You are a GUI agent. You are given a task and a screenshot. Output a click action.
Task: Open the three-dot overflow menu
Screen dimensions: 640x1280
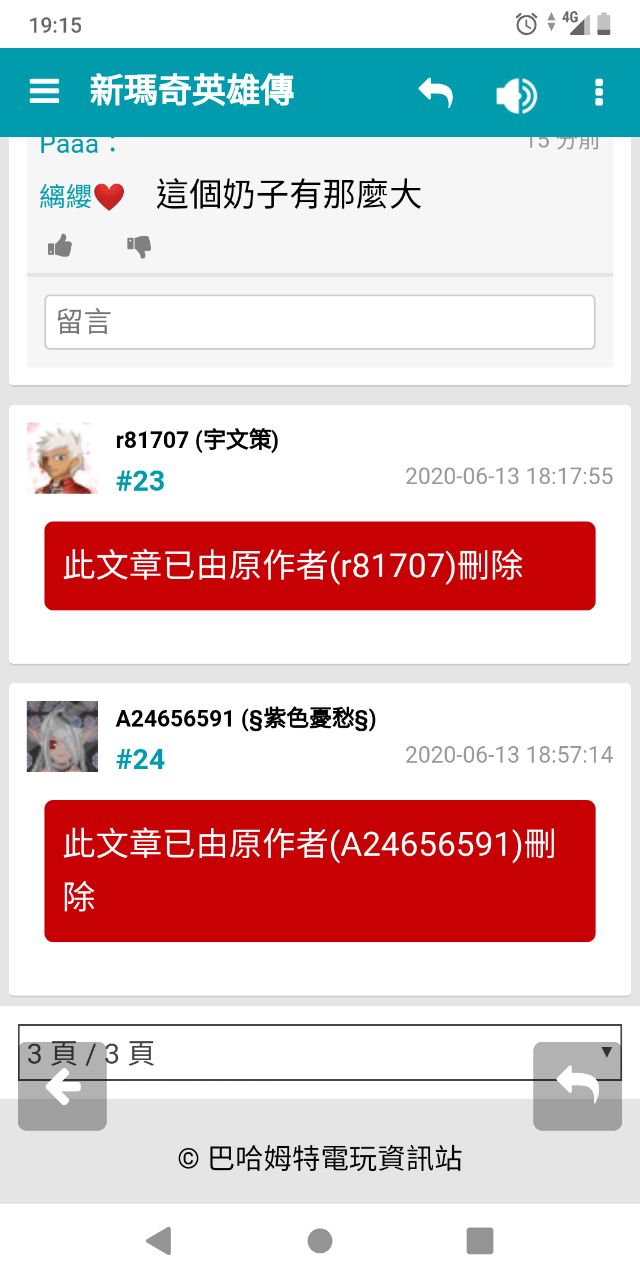[599, 92]
